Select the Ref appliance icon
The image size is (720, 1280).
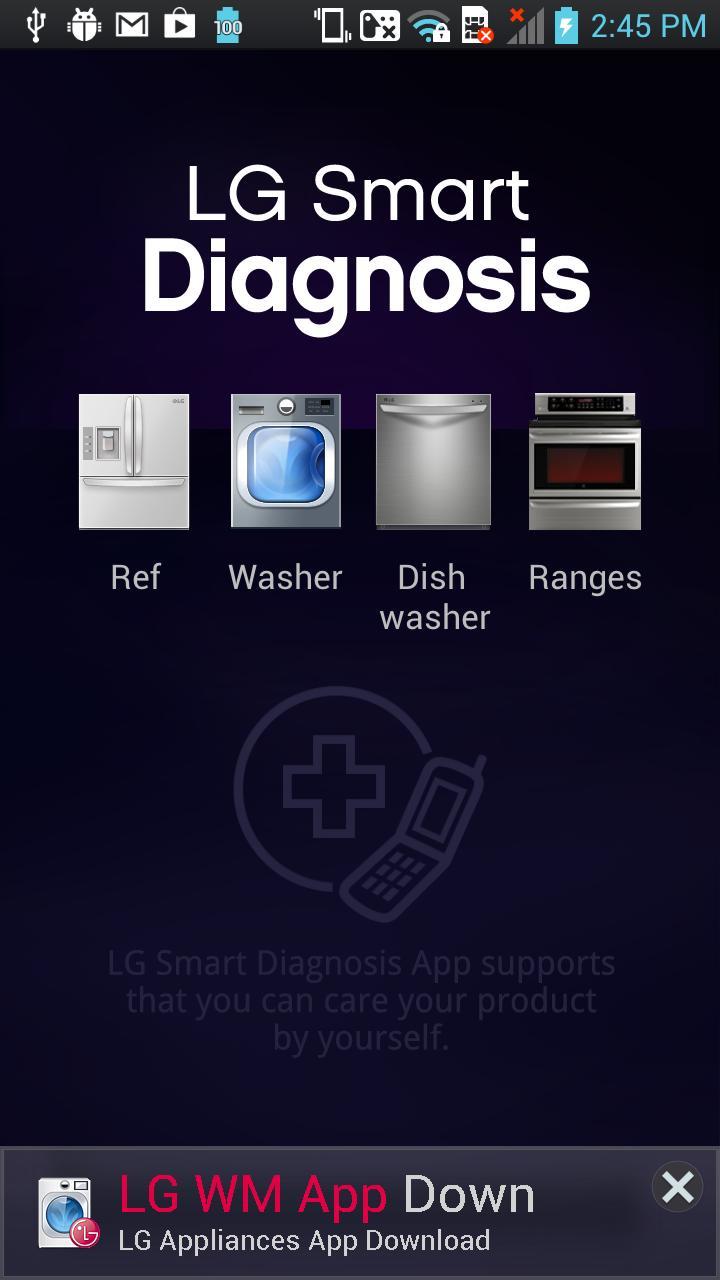tap(134, 462)
